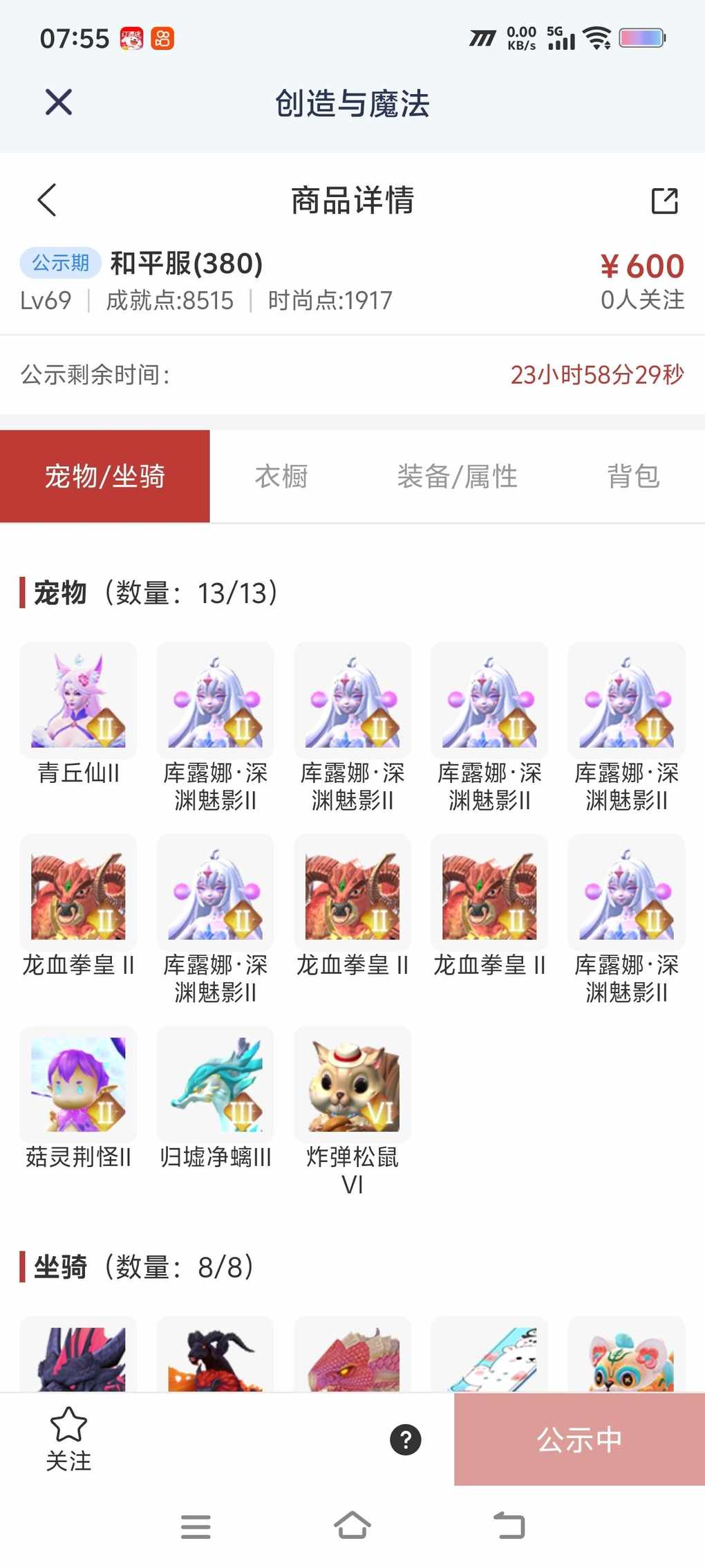
Task: Open the system recent apps menu
Action: (196, 1526)
